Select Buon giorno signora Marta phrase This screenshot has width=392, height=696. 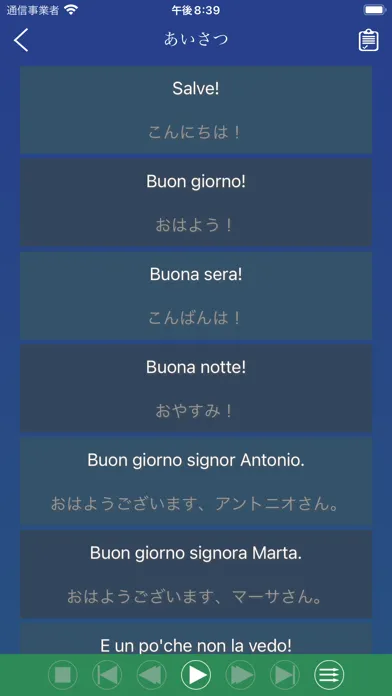[196, 574]
